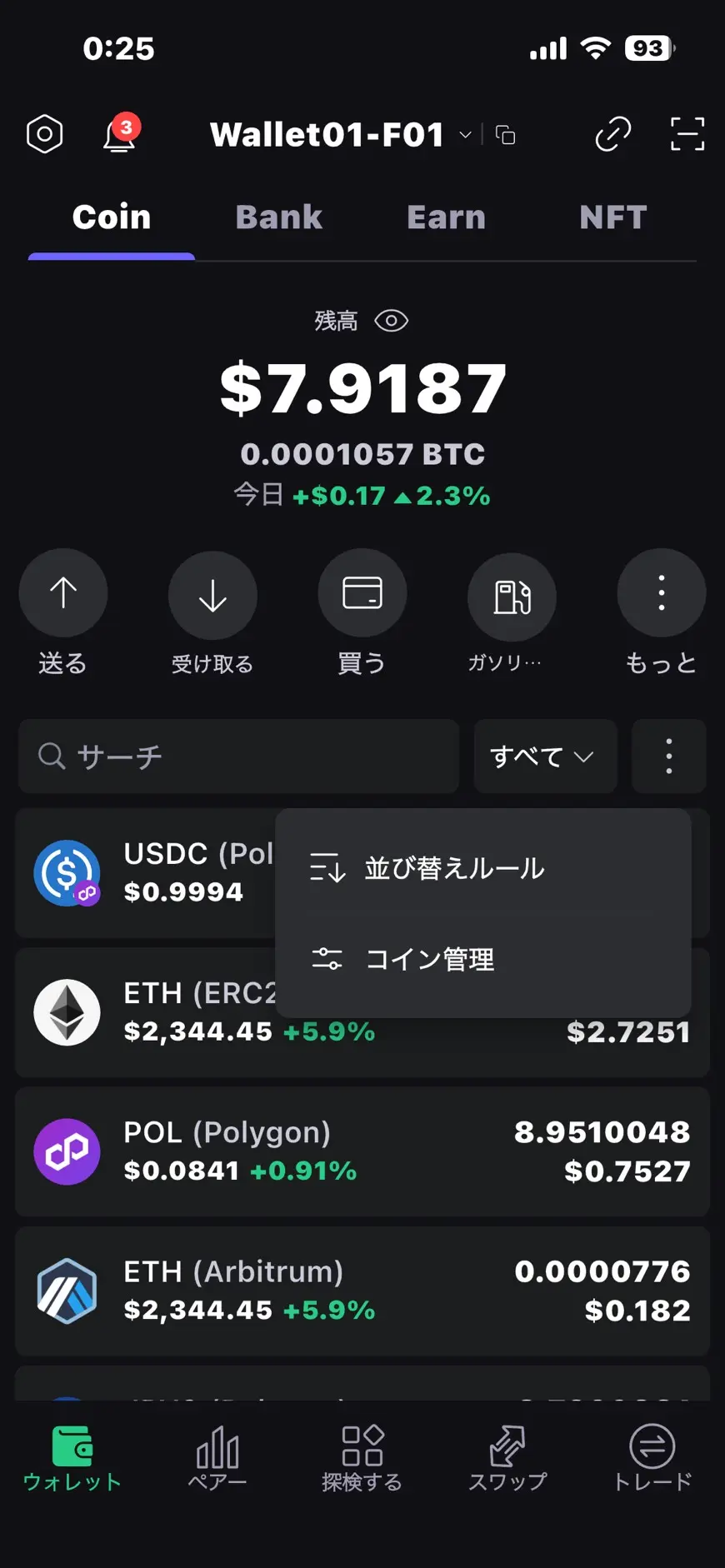Choose 並び替えルール from the popup menu
The image size is (725, 1568).
click(x=454, y=868)
